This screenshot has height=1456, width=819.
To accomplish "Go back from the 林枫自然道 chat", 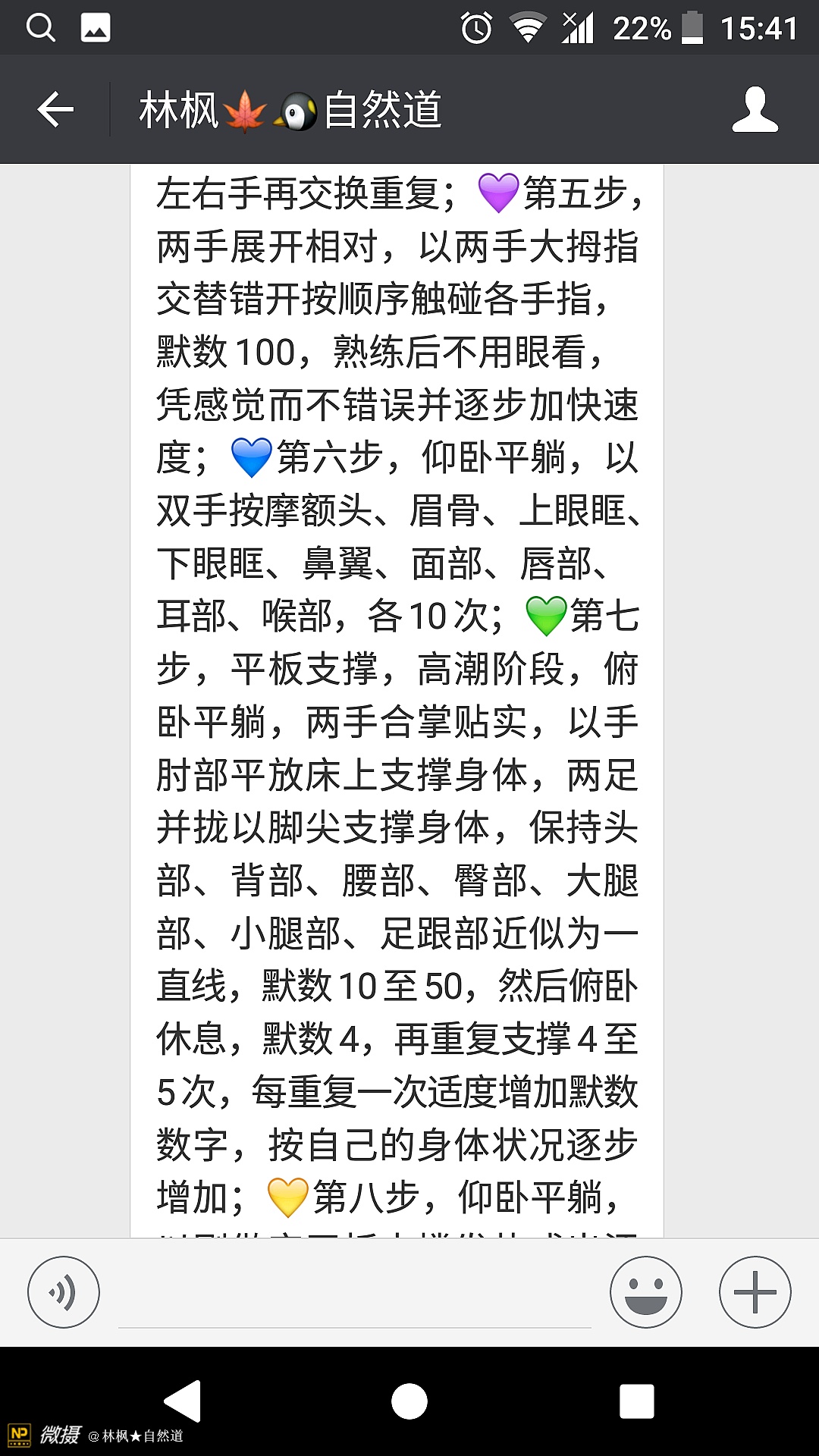I will coord(55,110).
